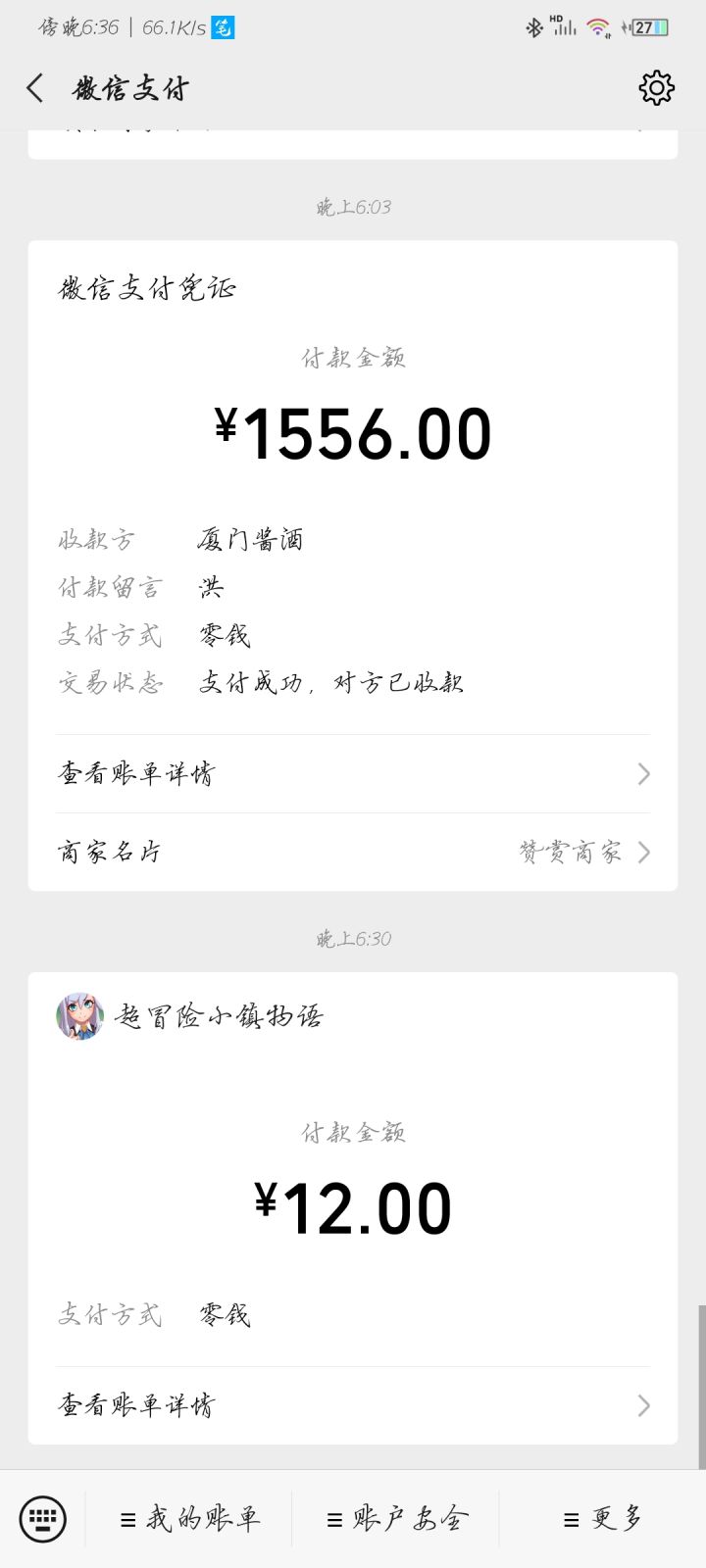This screenshot has width=706, height=1568.
Task: Open 我的账单 from the bottom menu
Action: pyautogui.click(x=191, y=1518)
